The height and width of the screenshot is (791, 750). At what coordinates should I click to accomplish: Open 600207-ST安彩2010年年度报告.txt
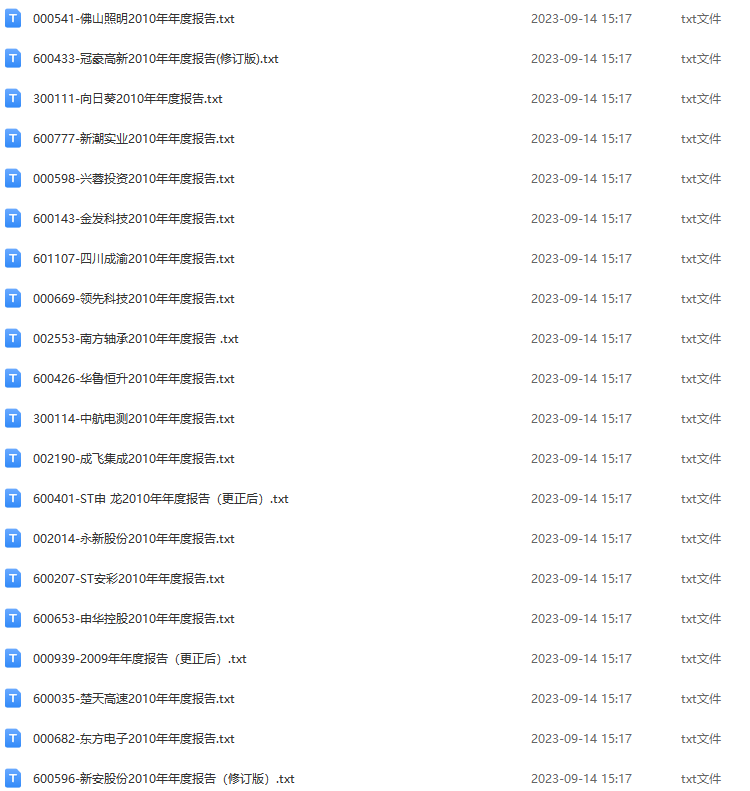tap(128, 579)
